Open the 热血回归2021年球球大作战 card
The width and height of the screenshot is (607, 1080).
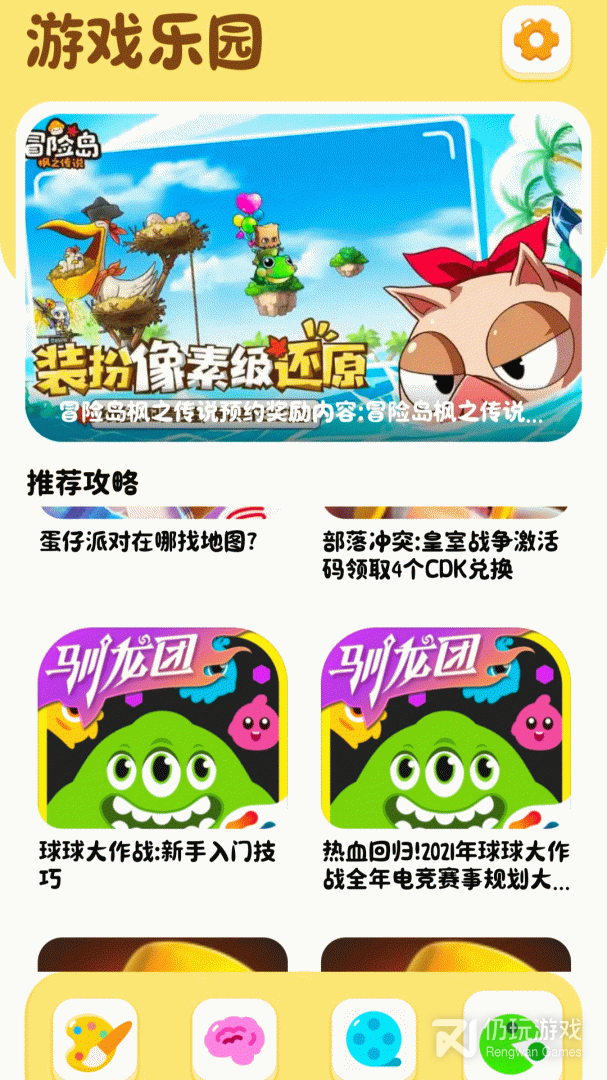(x=446, y=758)
